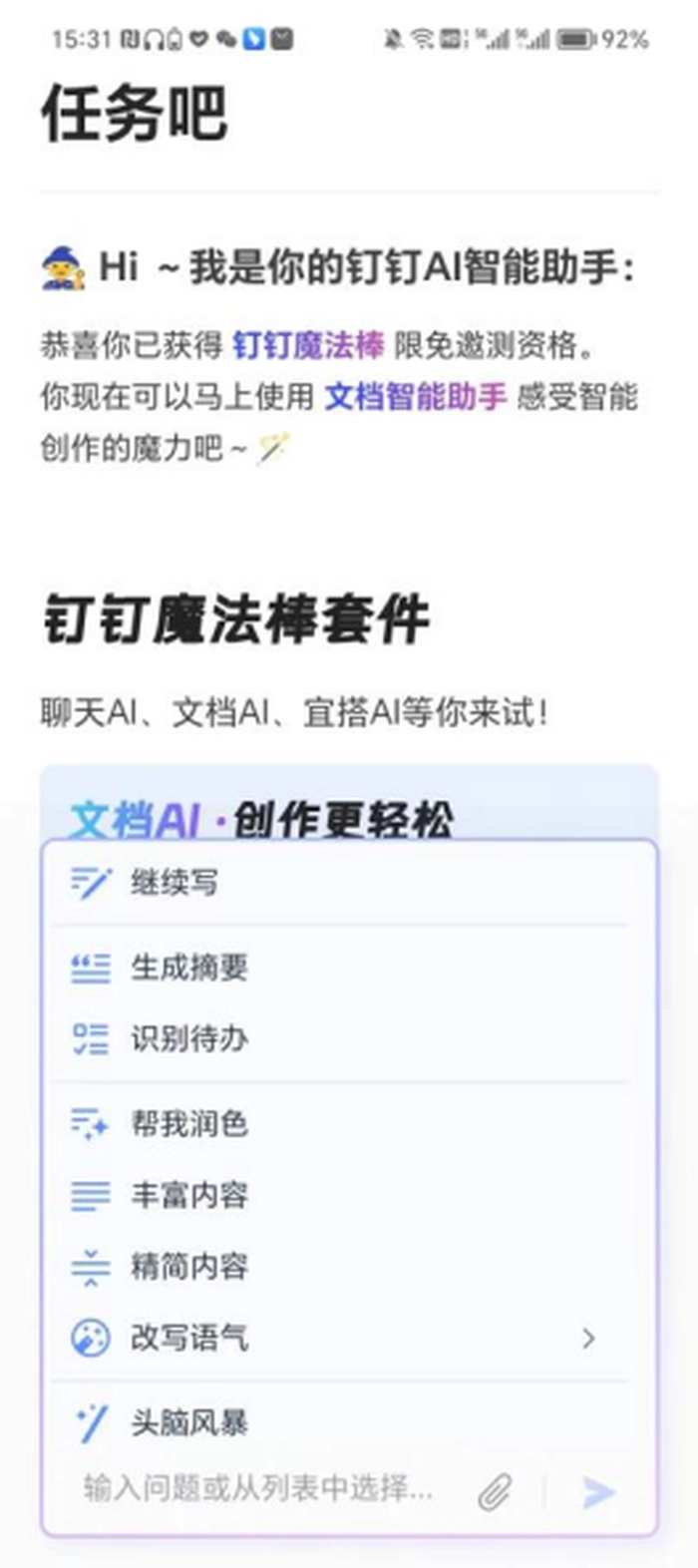Tap 精简内容 menu item
The width and height of the screenshot is (698, 1568).
point(189,1267)
